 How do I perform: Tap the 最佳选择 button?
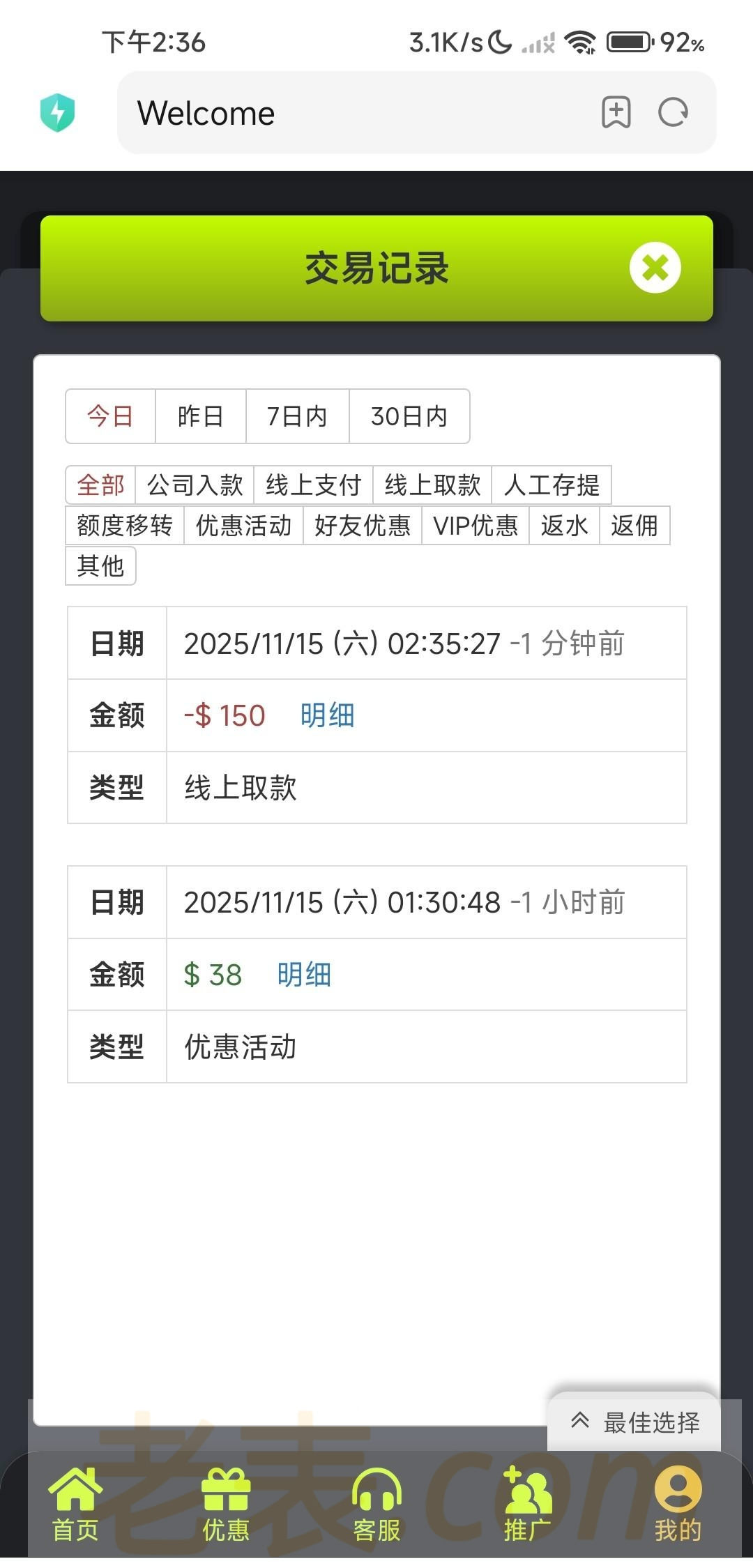[634, 1422]
